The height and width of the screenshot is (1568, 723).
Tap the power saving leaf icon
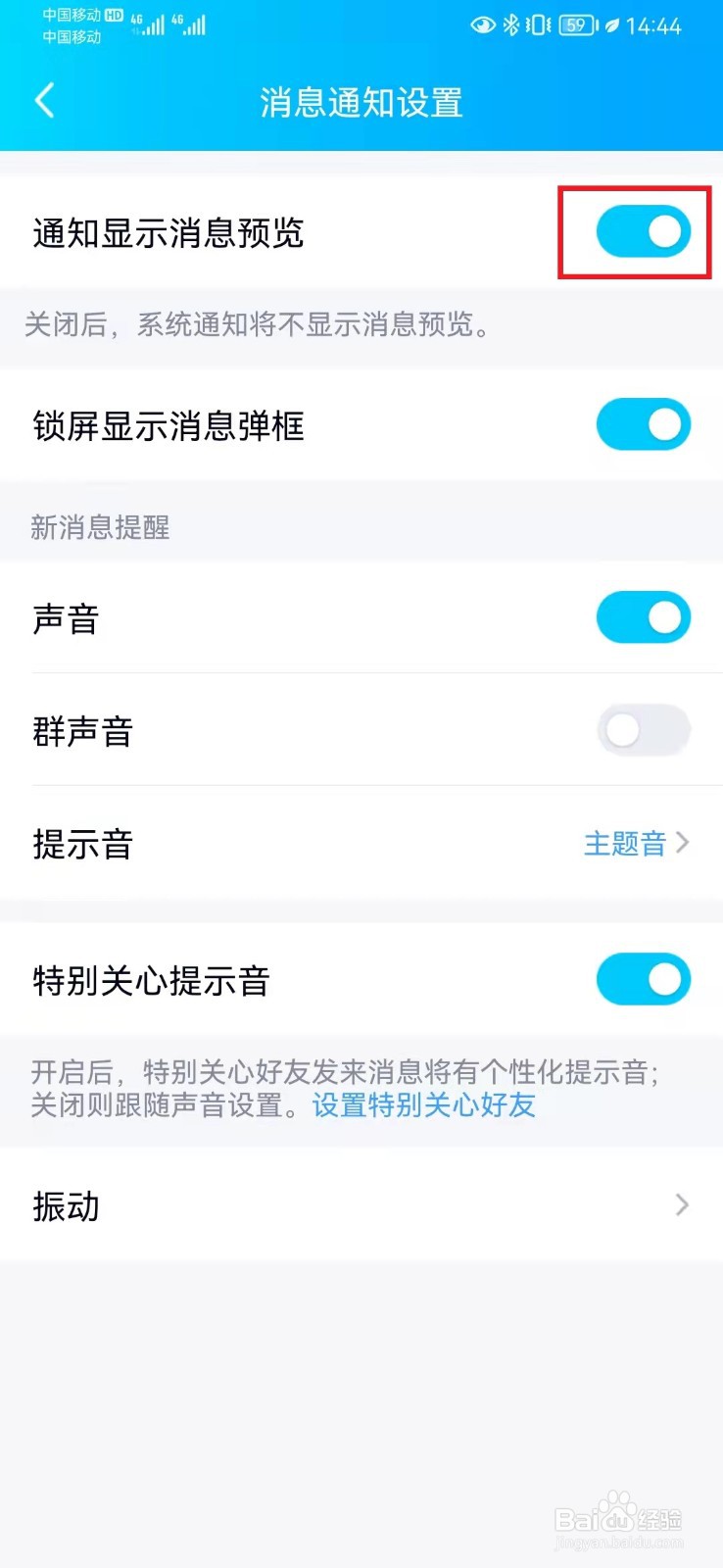608,26
